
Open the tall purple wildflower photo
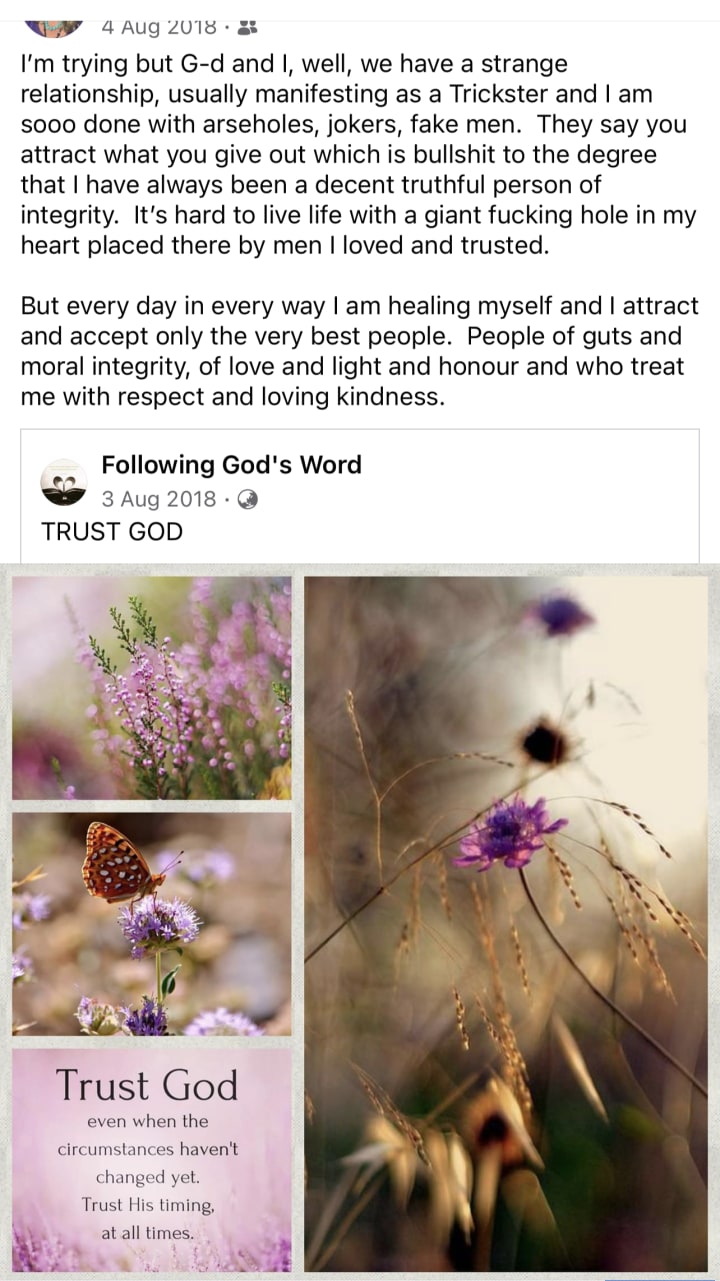tap(506, 922)
